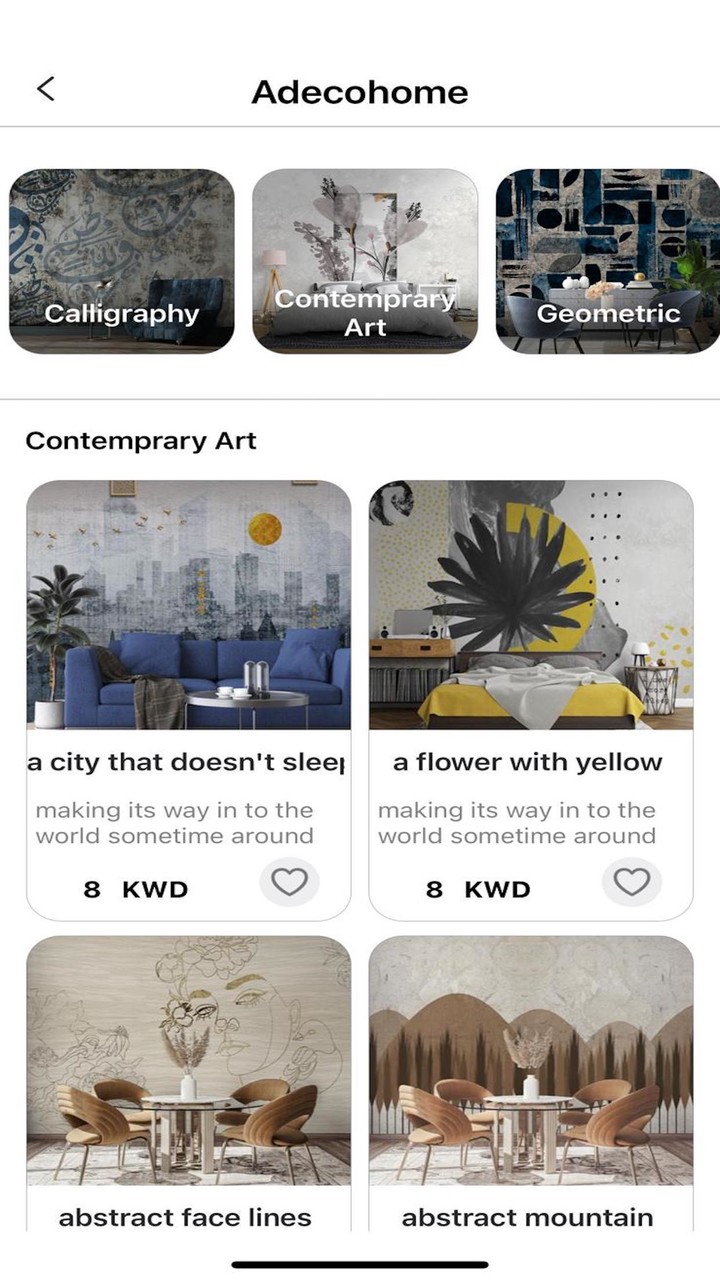View the 'abstract mountain' wallpaper
The height and width of the screenshot is (1280, 720).
tap(530, 1060)
